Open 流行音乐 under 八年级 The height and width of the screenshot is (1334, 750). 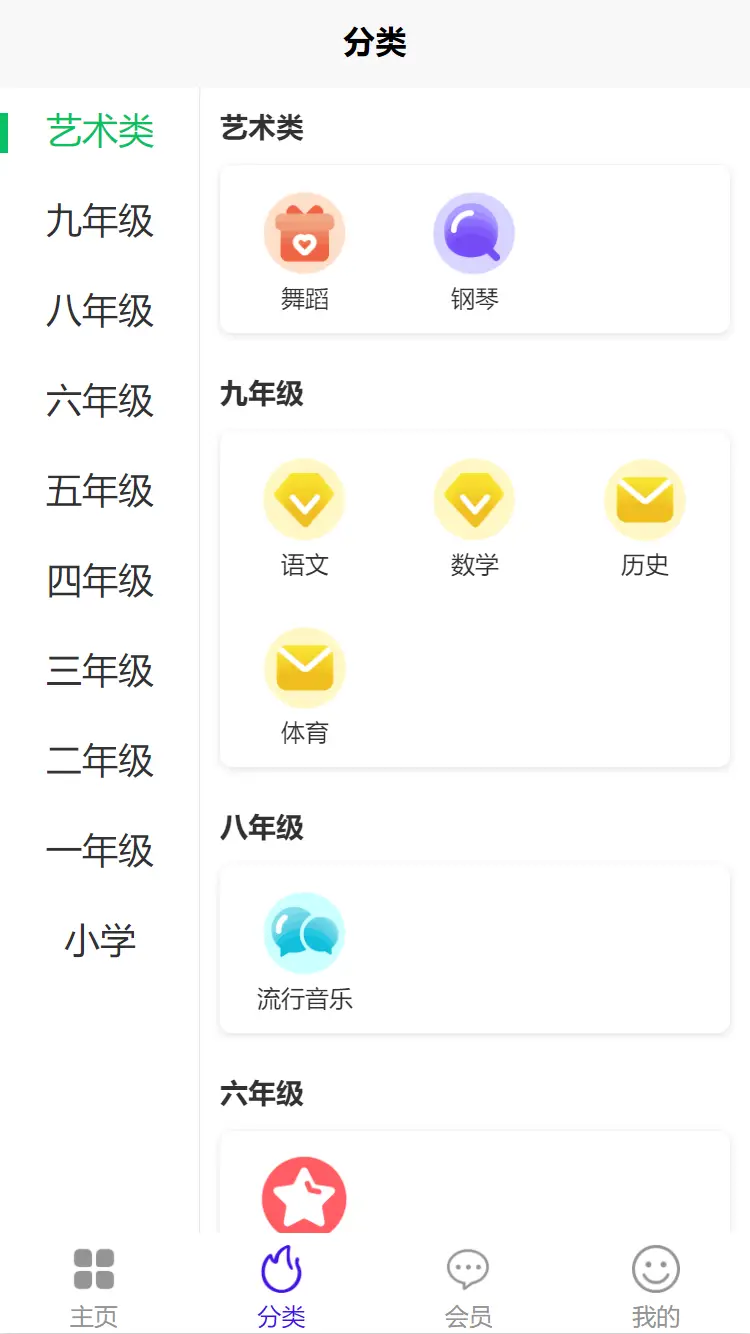305,951
